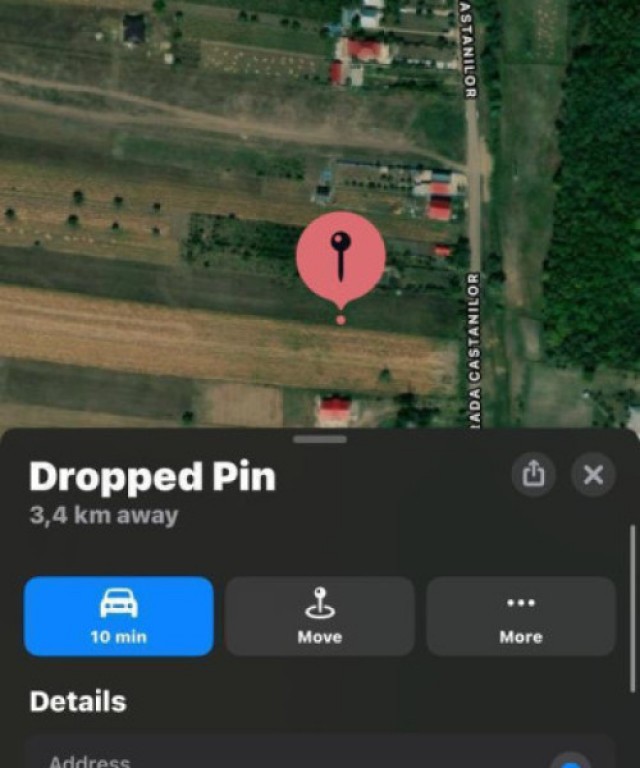Share the dropped pin location
This screenshot has width=640, height=768.
[x=533, y=475]
